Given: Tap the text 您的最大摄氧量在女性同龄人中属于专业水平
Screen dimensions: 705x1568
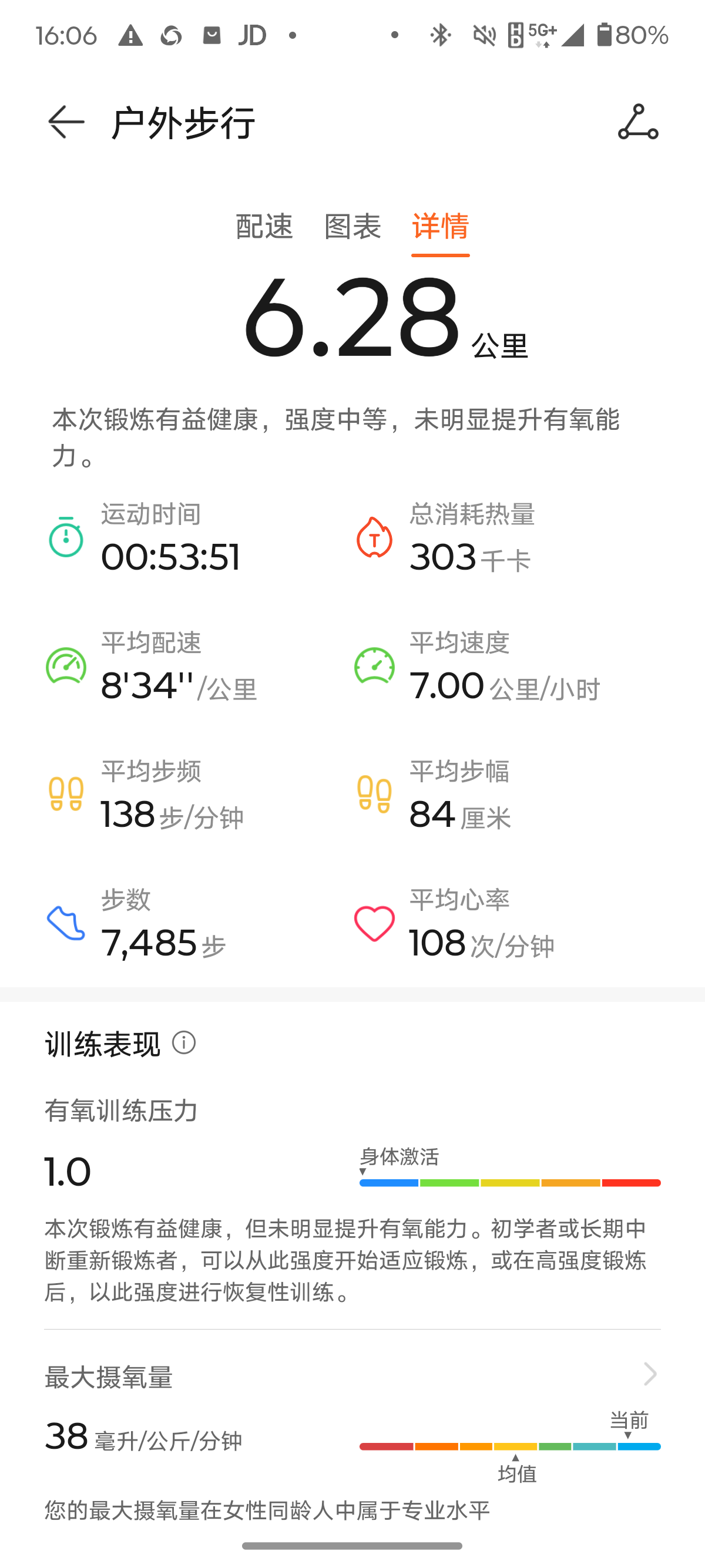Looking at the screenshot, I should pyautogui.click(x=268, y=1508).
